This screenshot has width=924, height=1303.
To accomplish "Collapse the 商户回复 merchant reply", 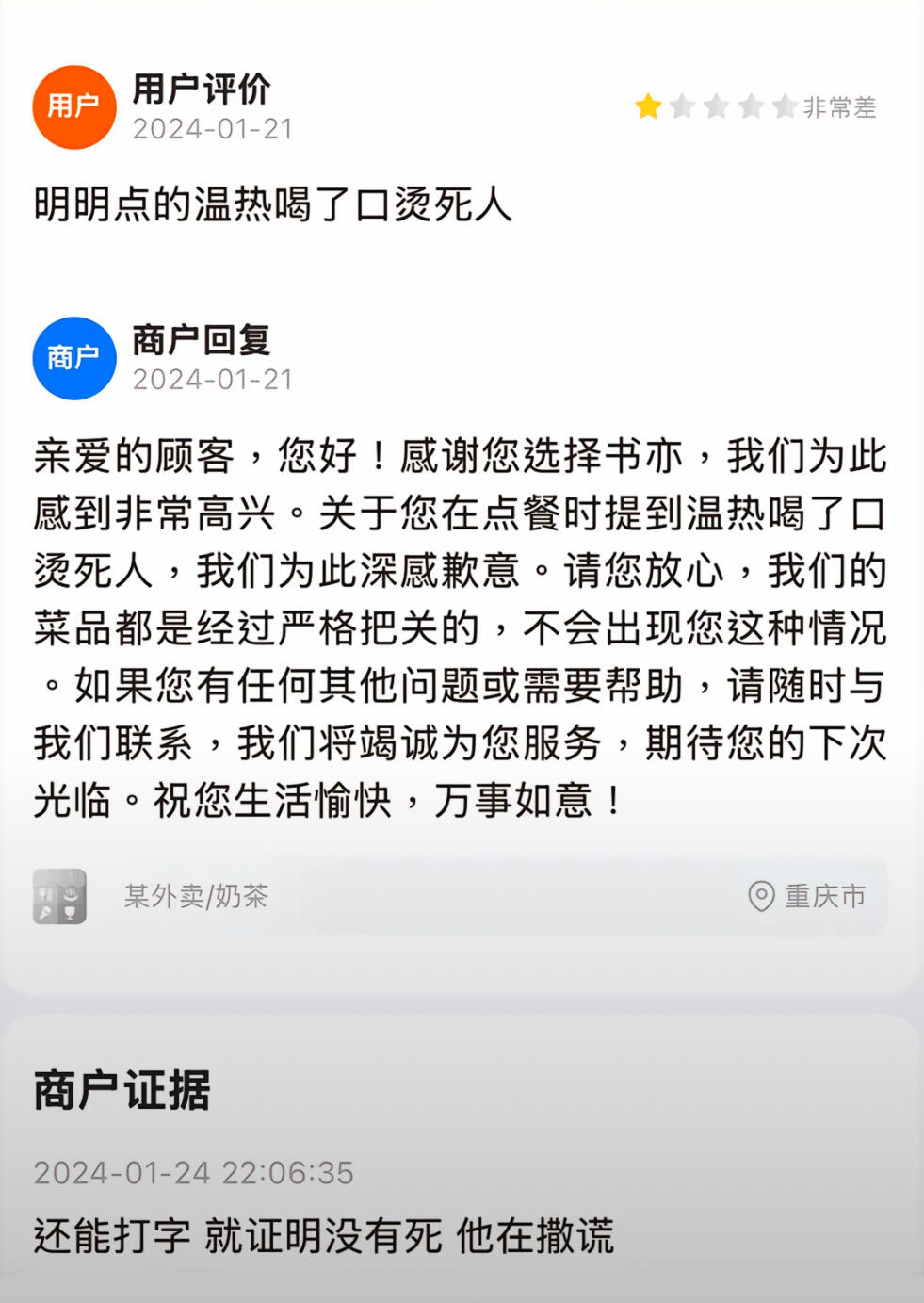I will pos(201,343).
